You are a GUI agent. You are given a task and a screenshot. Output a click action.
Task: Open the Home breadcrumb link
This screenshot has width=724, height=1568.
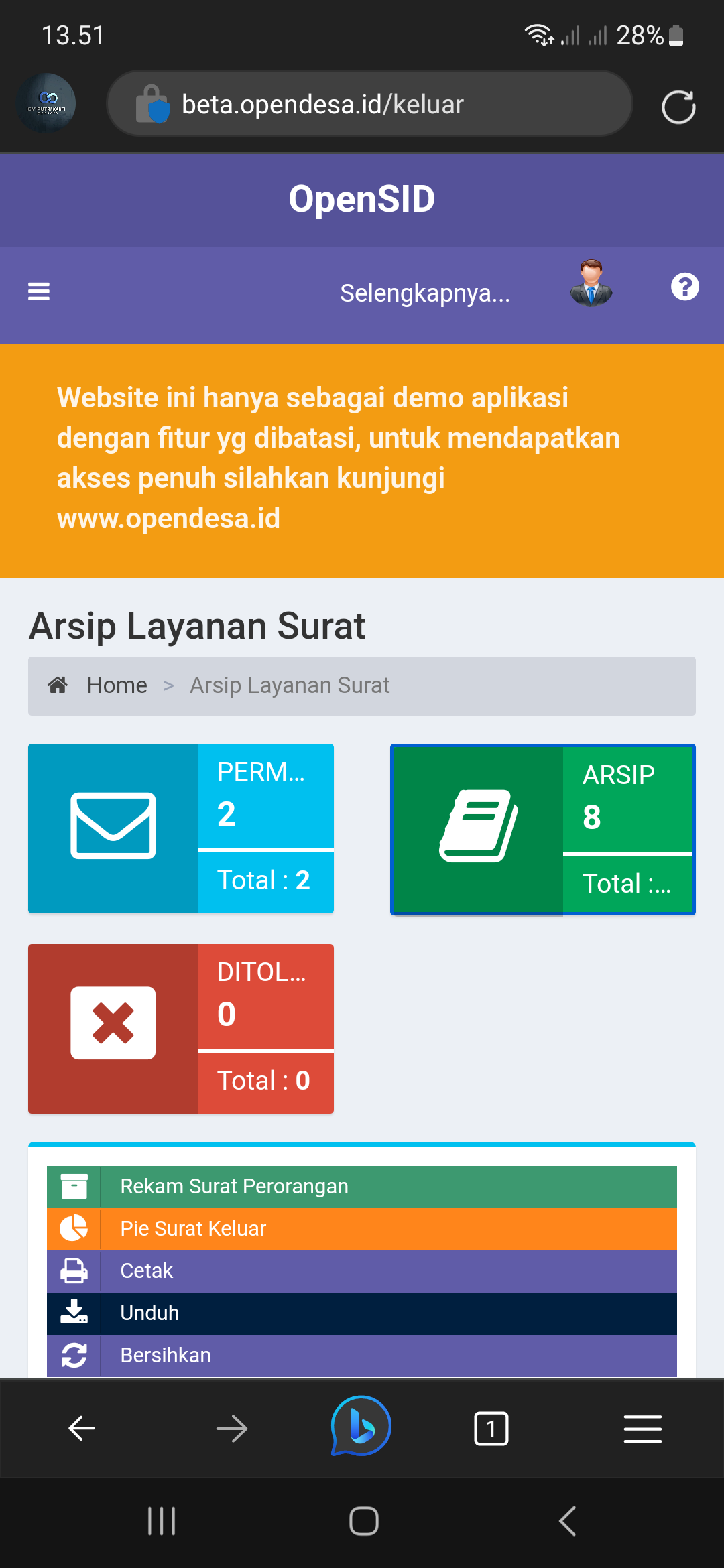click(116, 684)
